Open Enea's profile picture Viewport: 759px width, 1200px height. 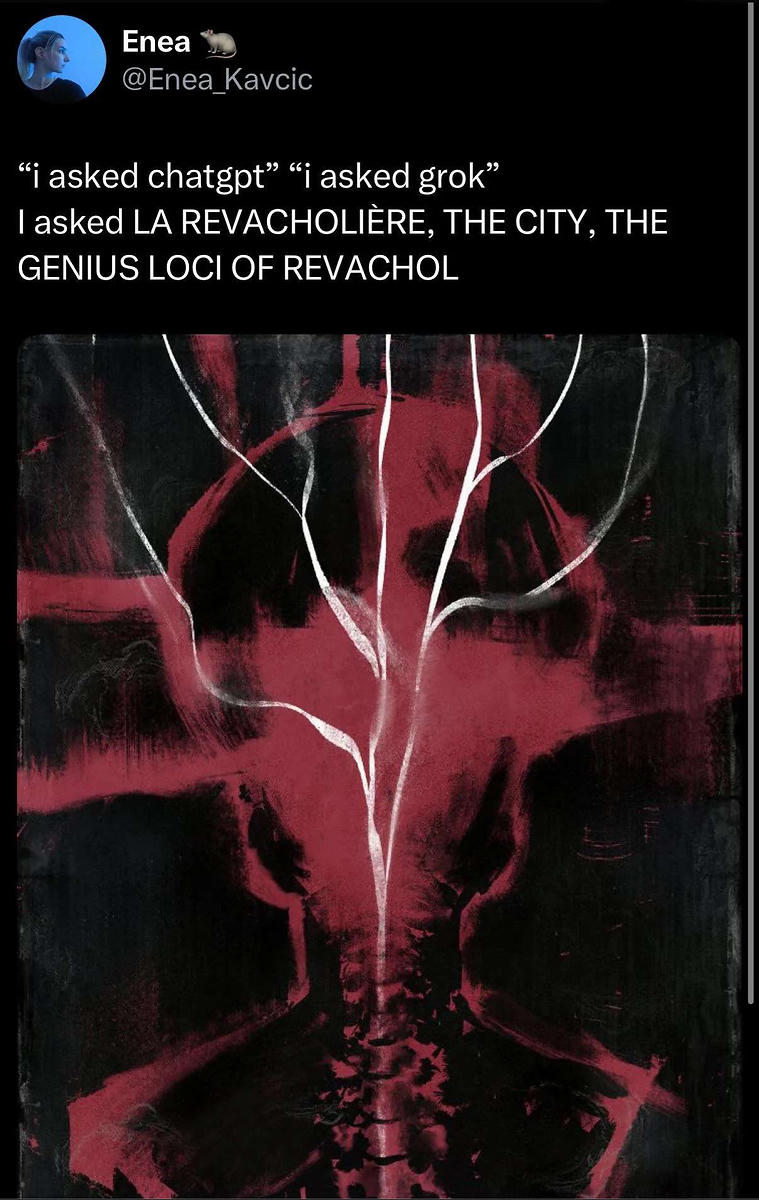click(62, 60)
